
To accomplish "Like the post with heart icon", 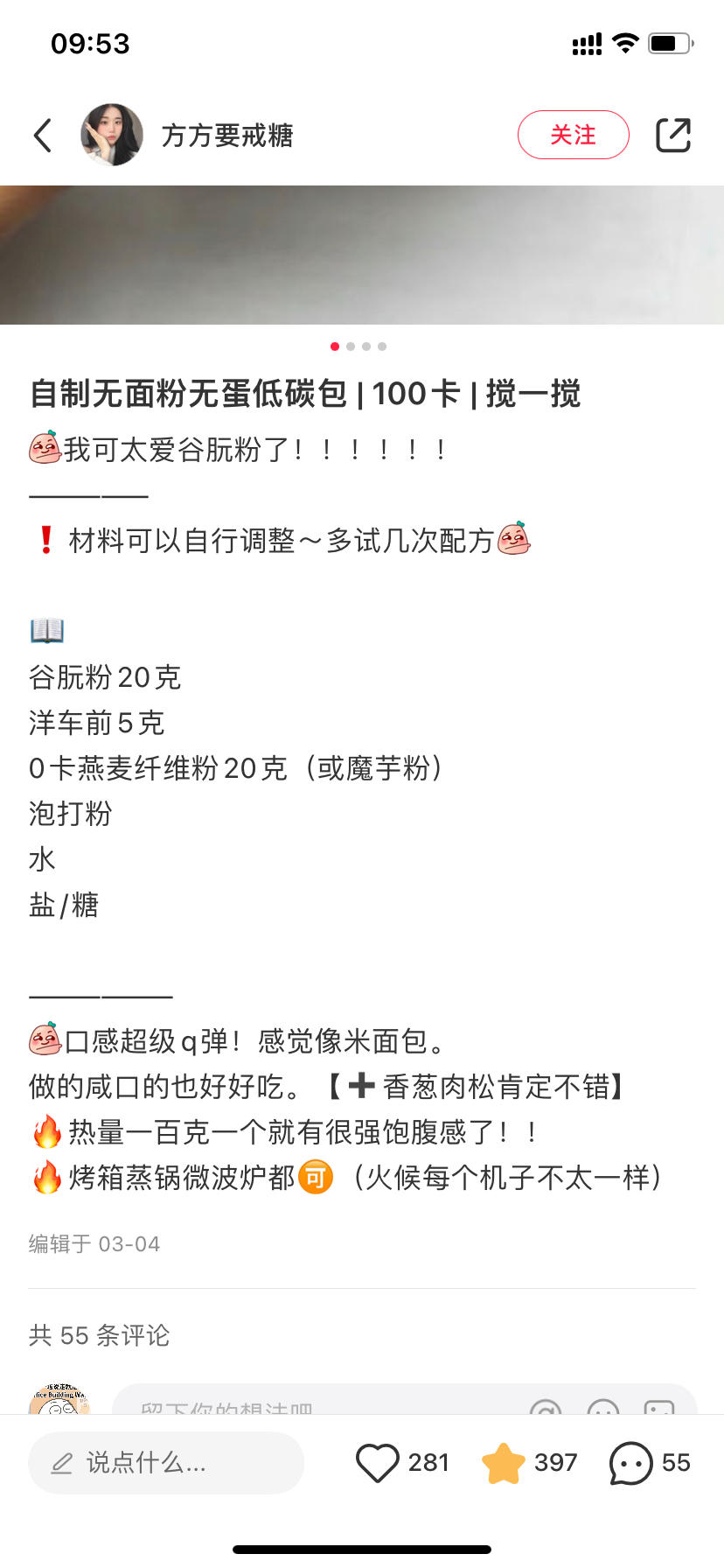I will [378, 1462].
